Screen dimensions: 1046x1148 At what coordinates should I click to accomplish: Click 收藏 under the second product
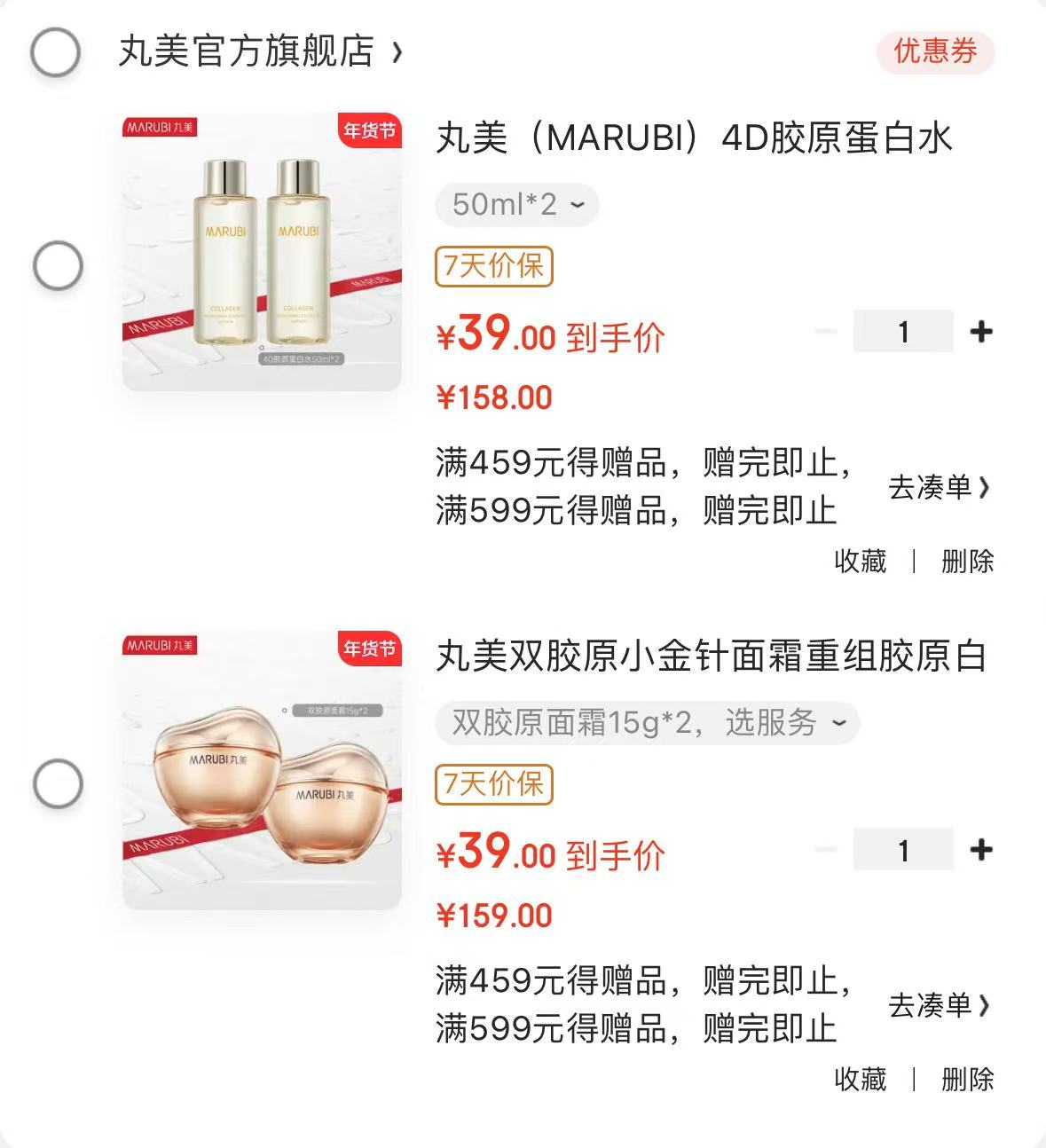tap(860, 1081)
